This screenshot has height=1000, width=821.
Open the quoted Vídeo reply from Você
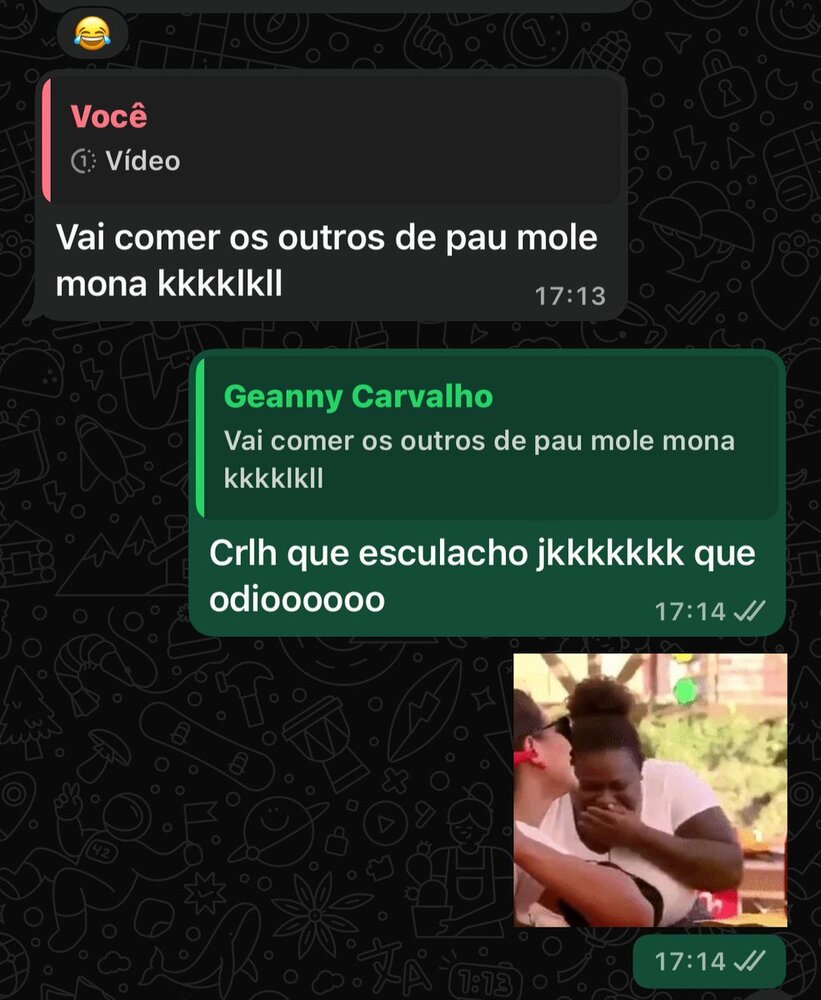pos(330,140)
